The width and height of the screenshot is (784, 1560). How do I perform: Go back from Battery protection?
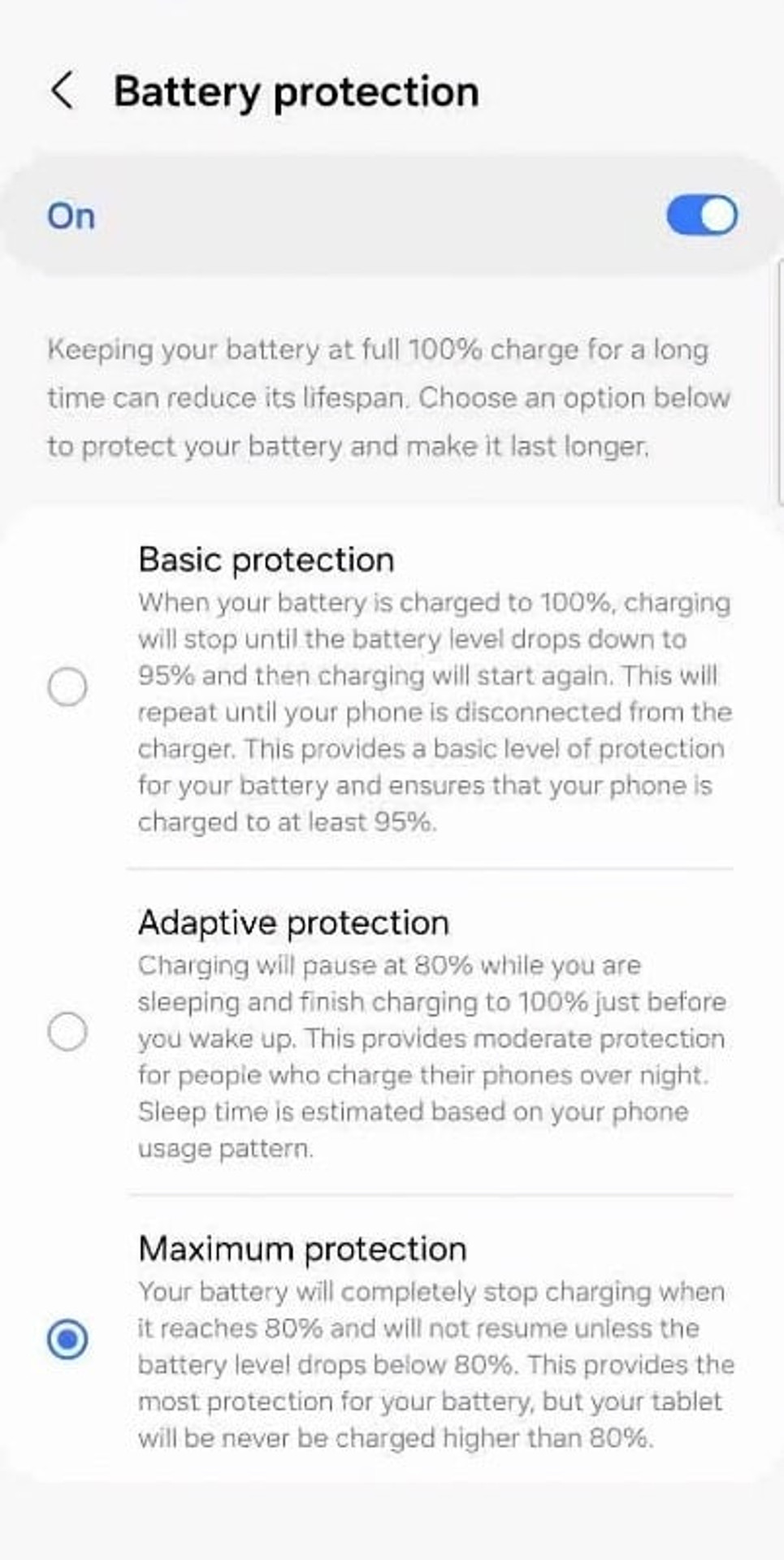pyautogui.click(x=63, y=90)
